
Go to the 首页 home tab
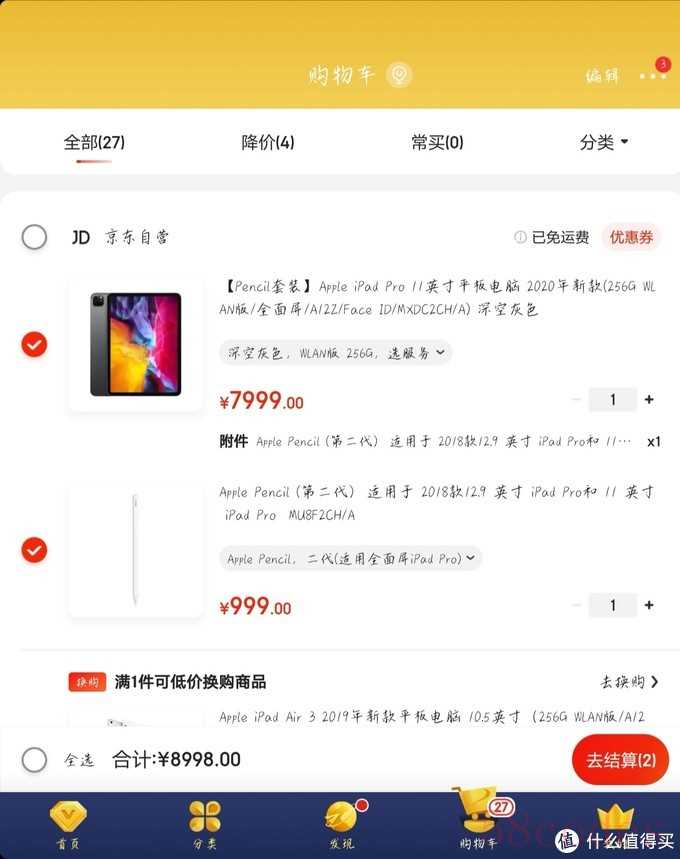[68, 826]
